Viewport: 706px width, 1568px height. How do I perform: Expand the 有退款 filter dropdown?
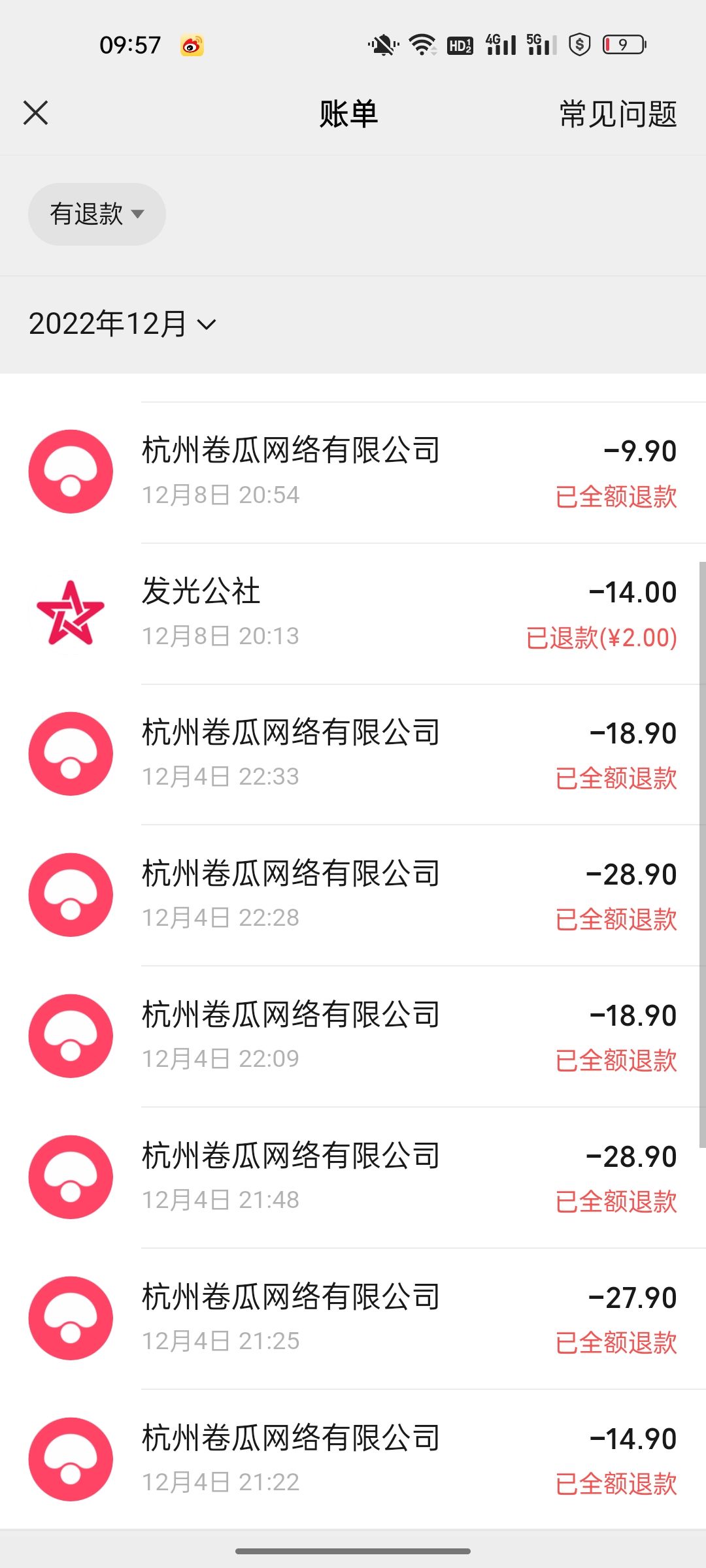coord(97,214)
